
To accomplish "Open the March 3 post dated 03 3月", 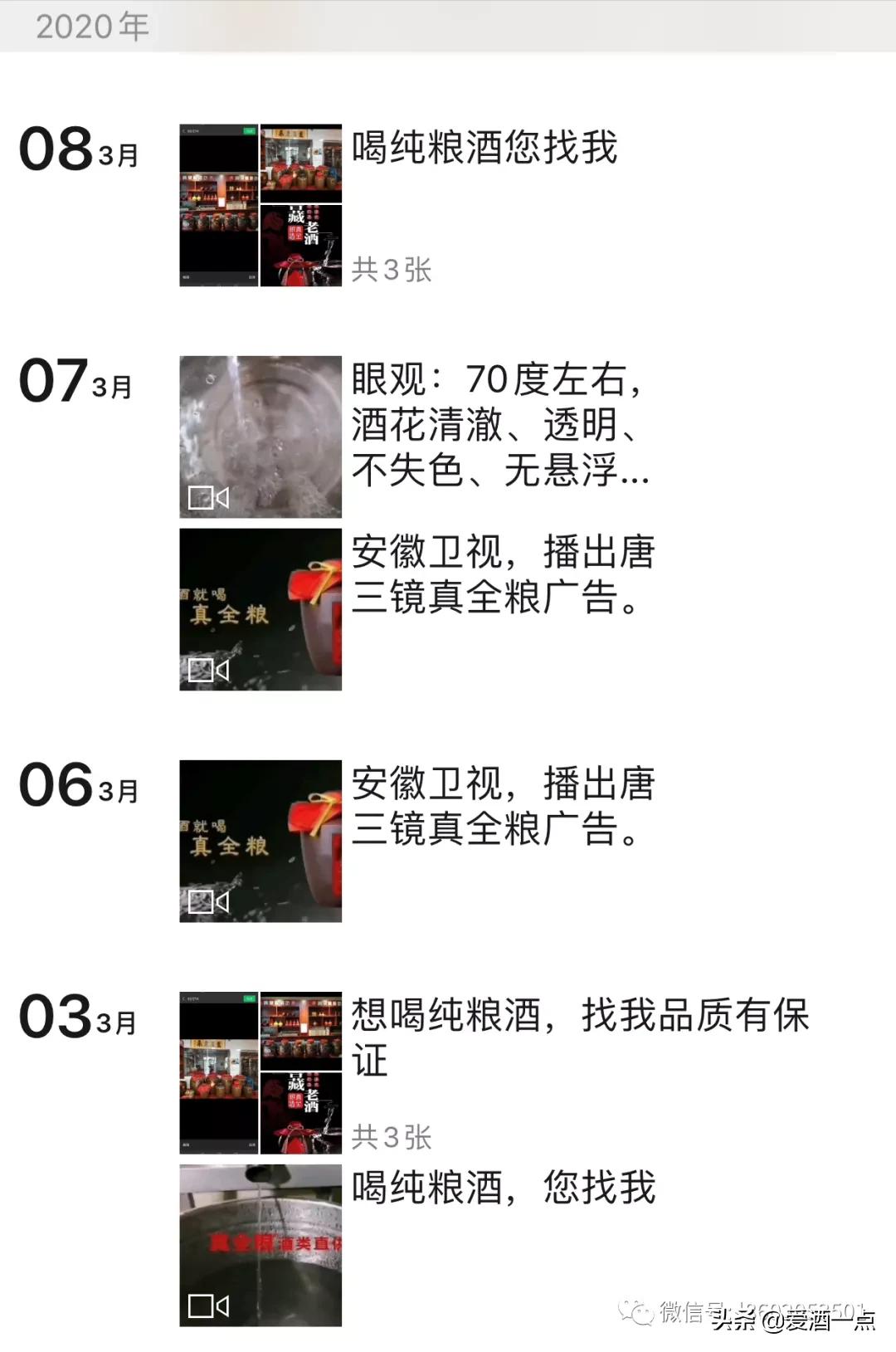I will coord(79,1017).
